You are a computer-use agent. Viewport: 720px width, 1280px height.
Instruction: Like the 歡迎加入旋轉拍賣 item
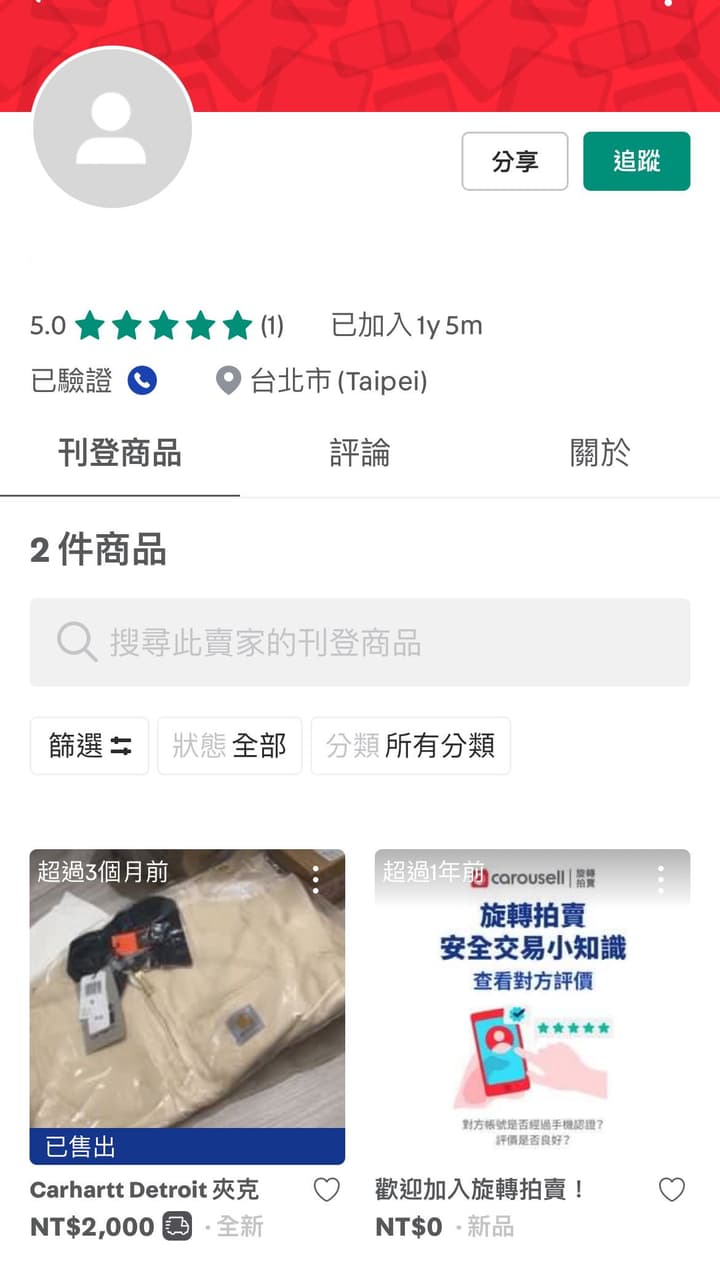672,1189
